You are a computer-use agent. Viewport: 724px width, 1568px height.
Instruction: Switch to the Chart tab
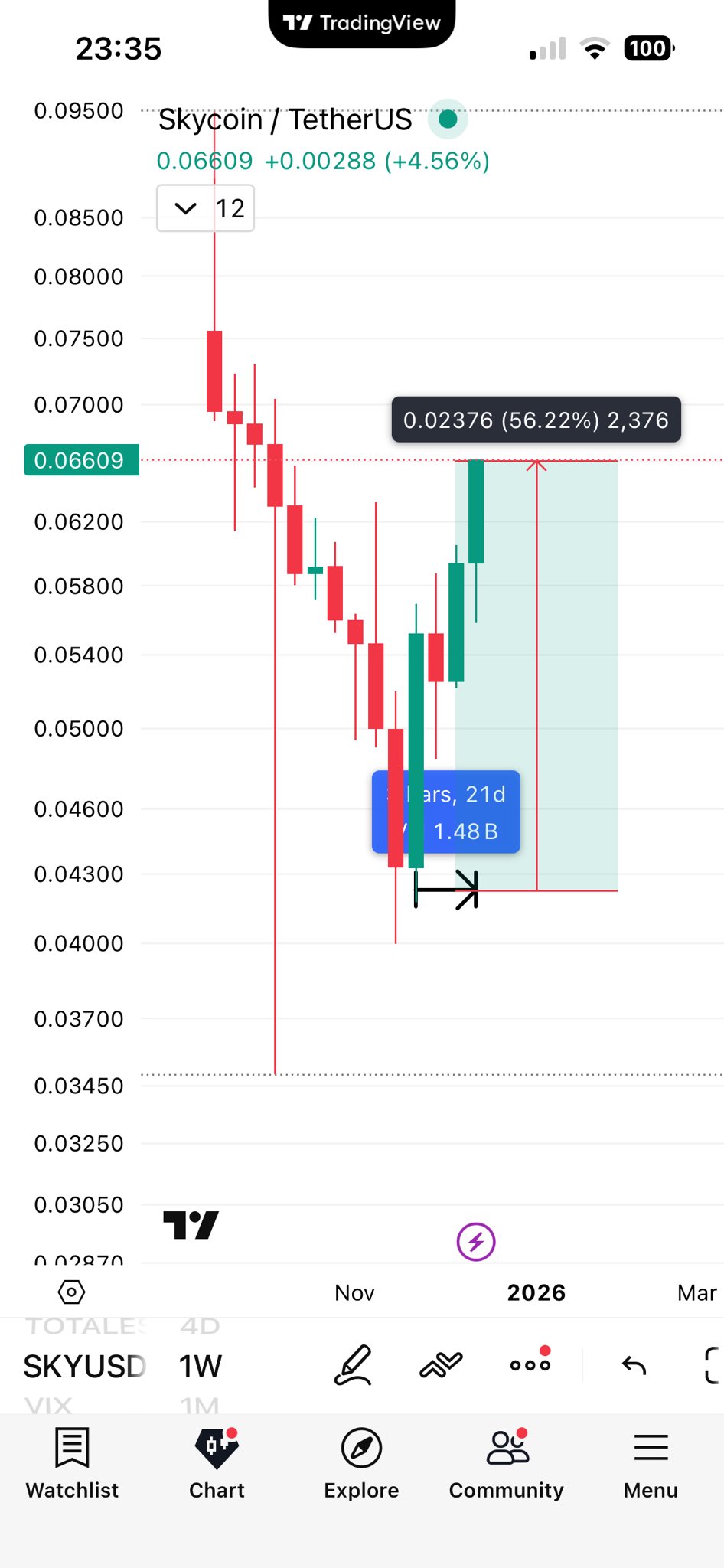tap(217, 1463)
